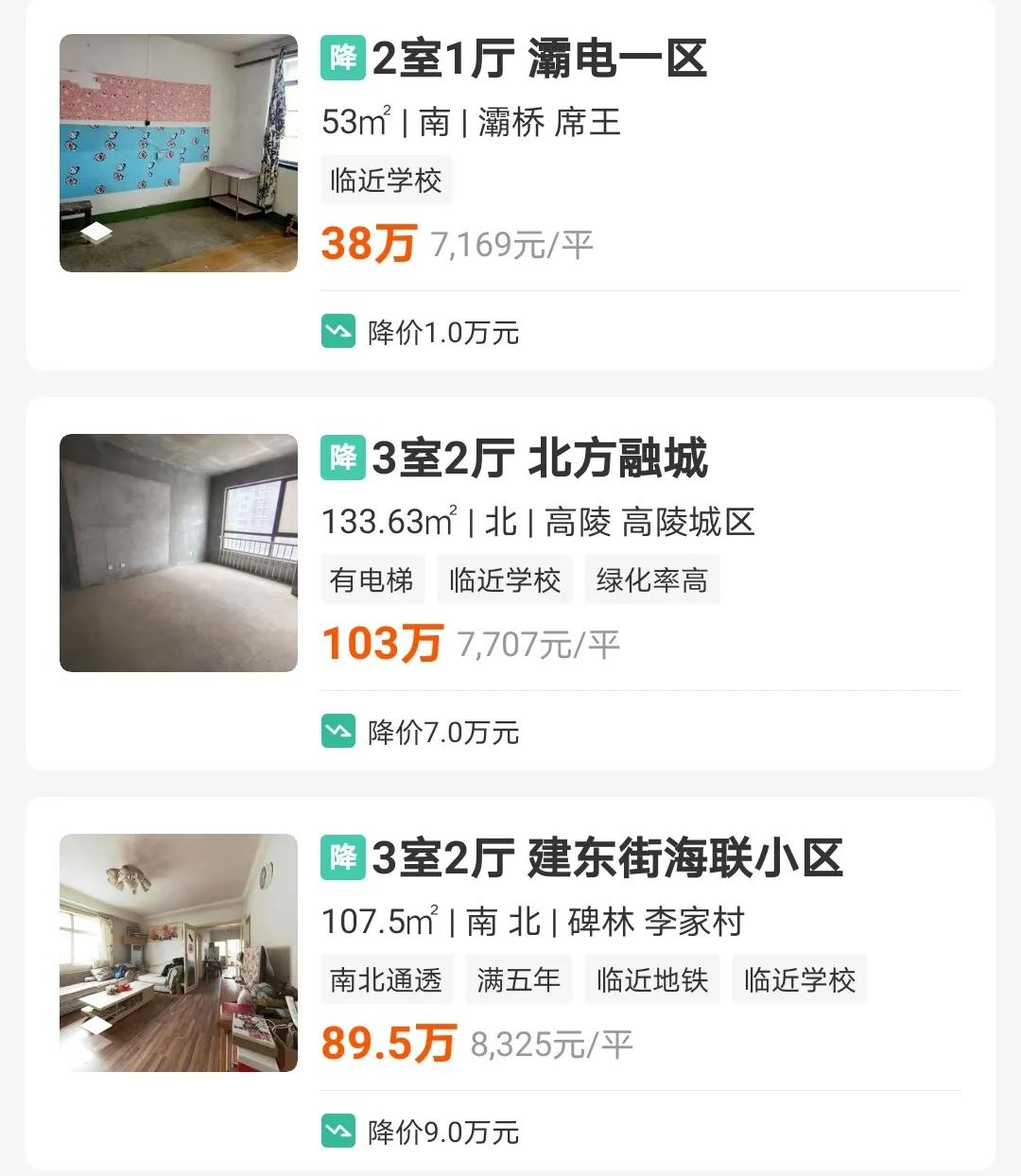Select the 临近地铁 tag on 建东街海联小区
Viewport: 1021px width, 1176px height.
(652, 981)
